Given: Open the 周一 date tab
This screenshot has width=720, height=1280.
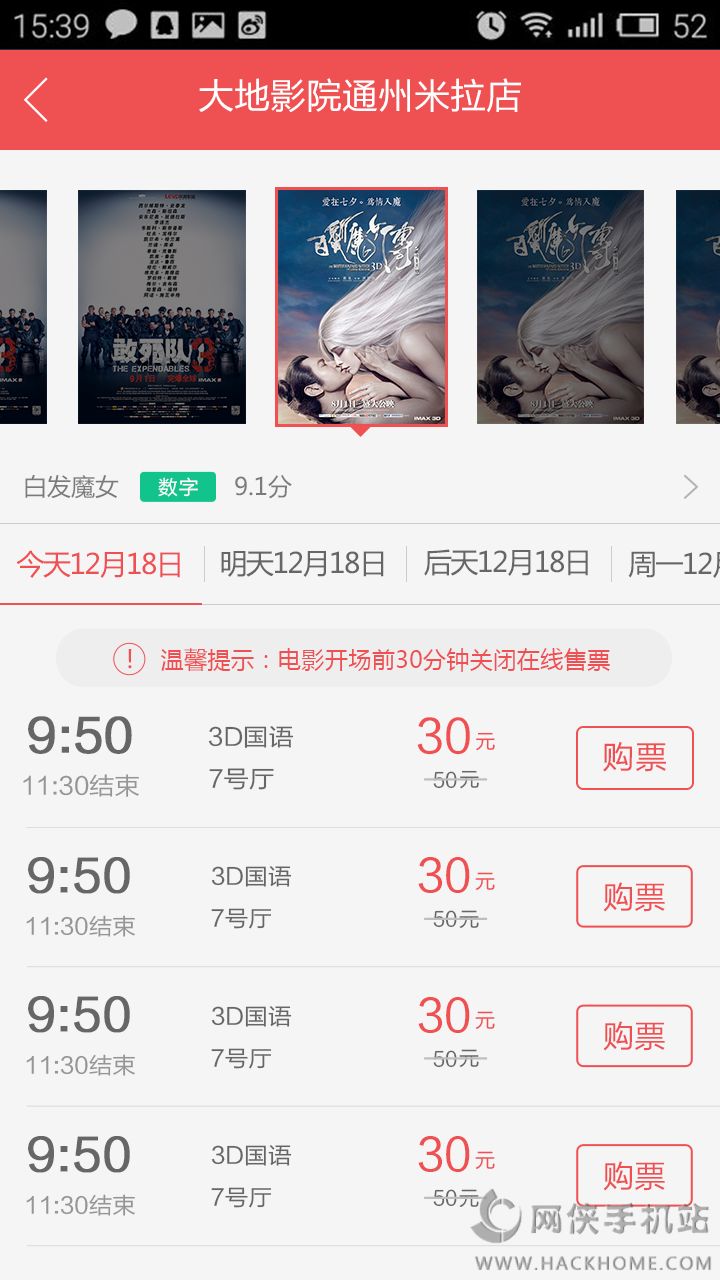Looking at the screenshot, I should pos(670,564).
